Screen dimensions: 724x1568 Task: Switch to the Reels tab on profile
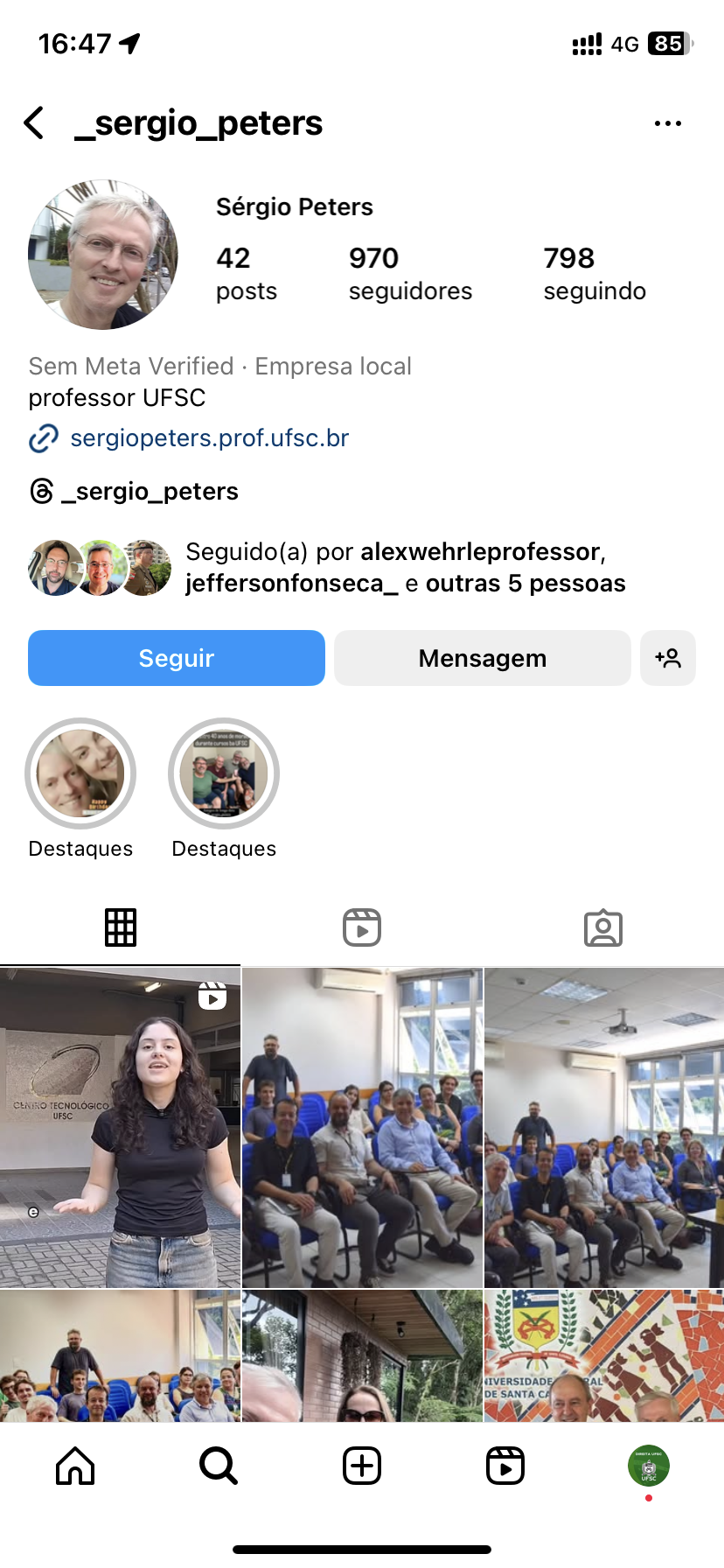[x=362, y=927]
